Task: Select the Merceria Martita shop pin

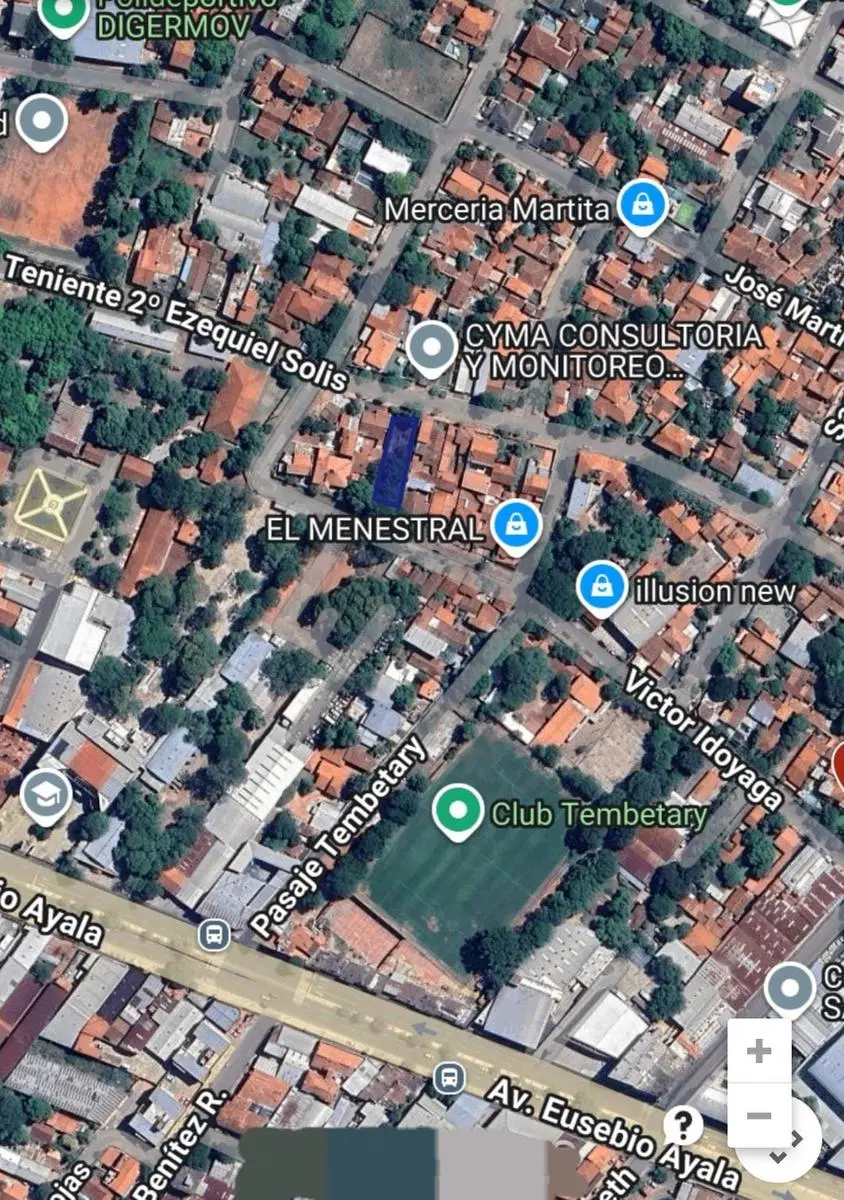Action: click(x=641, y=206)
